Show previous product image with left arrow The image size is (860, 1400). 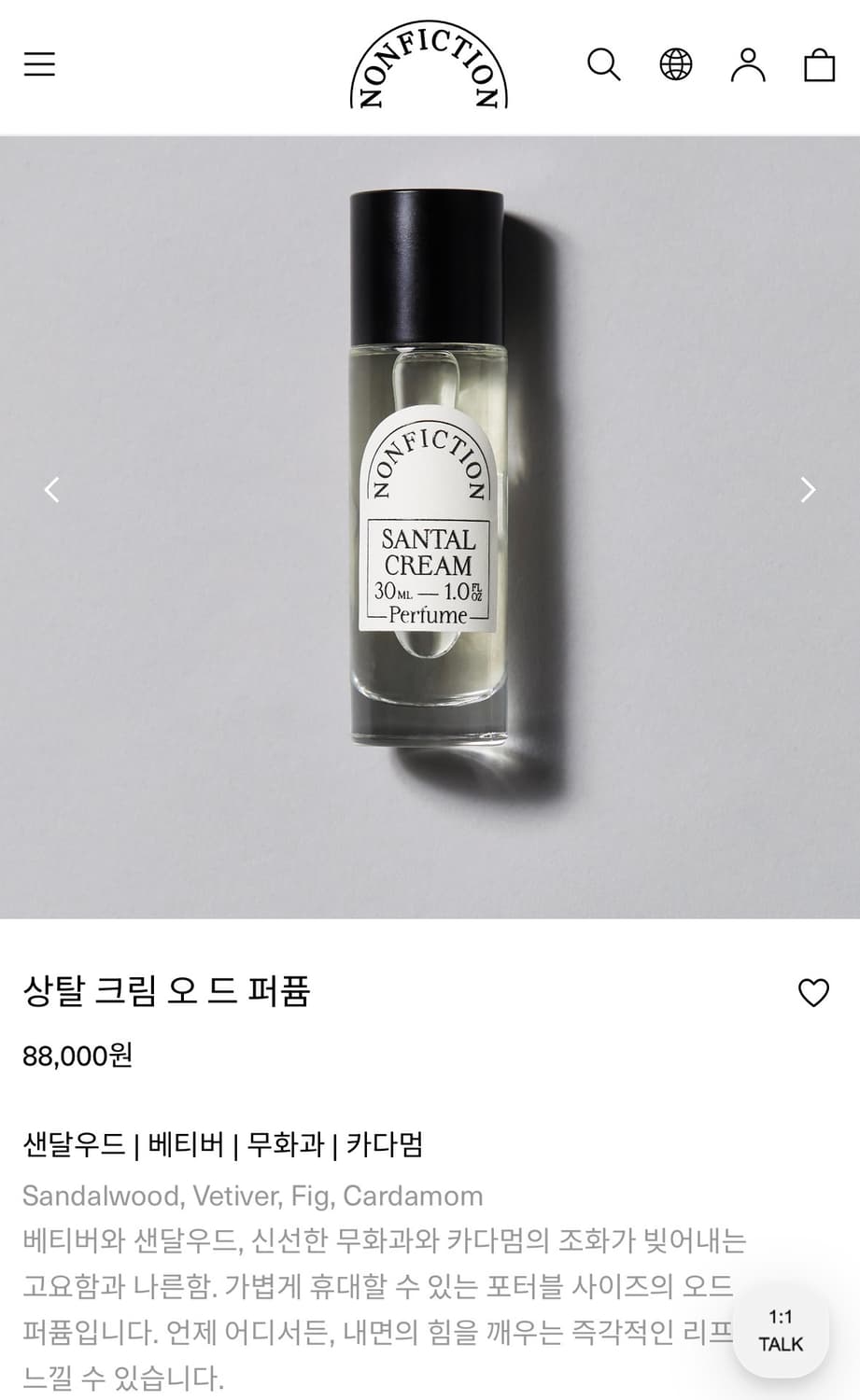click(x=53, y=490)
